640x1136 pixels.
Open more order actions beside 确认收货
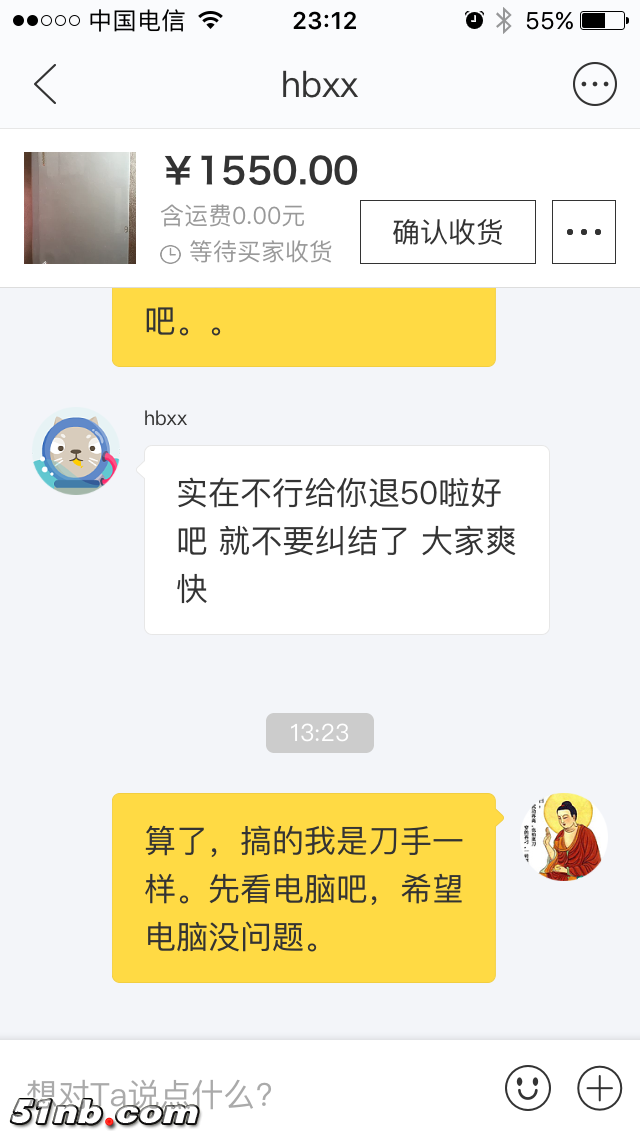(583, 232)
